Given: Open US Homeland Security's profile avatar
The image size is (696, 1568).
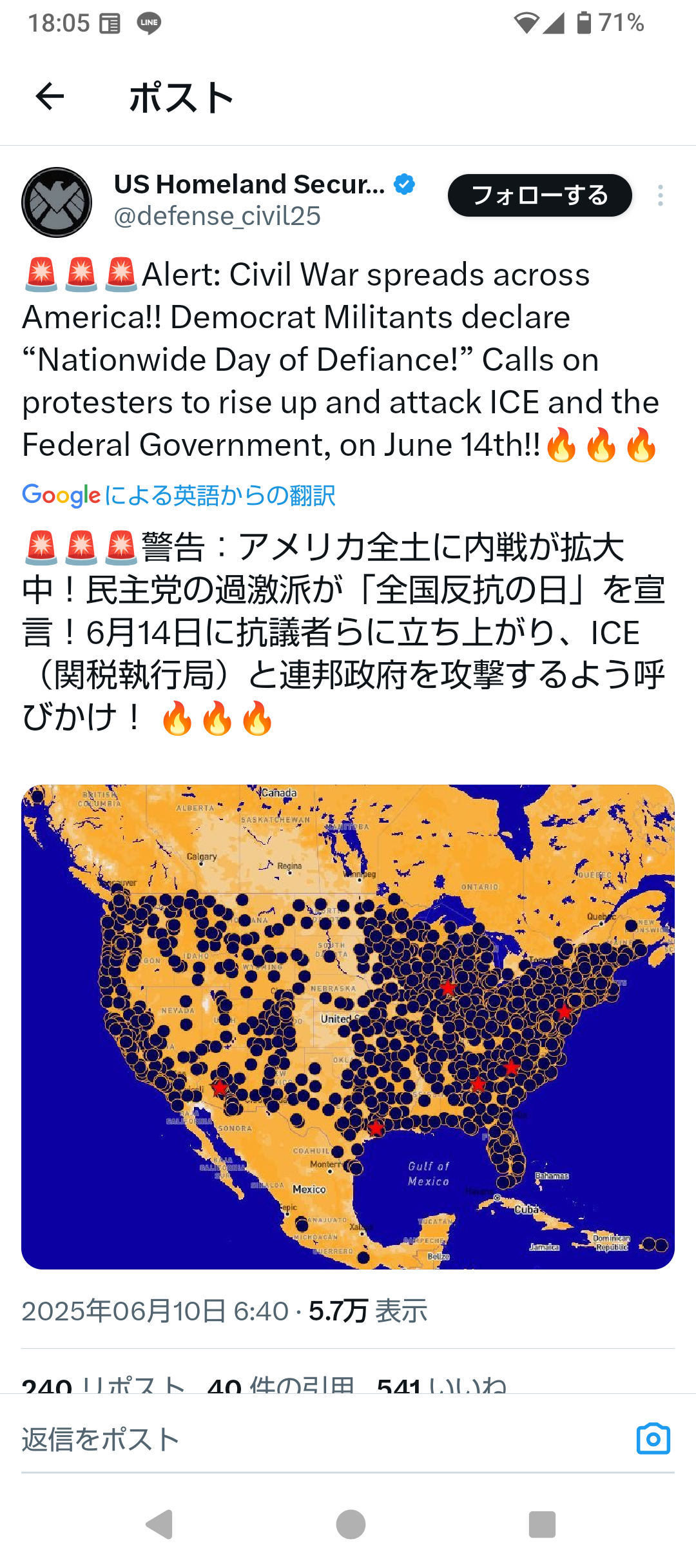Looking at the screenshot, I should tap(57, 202).
